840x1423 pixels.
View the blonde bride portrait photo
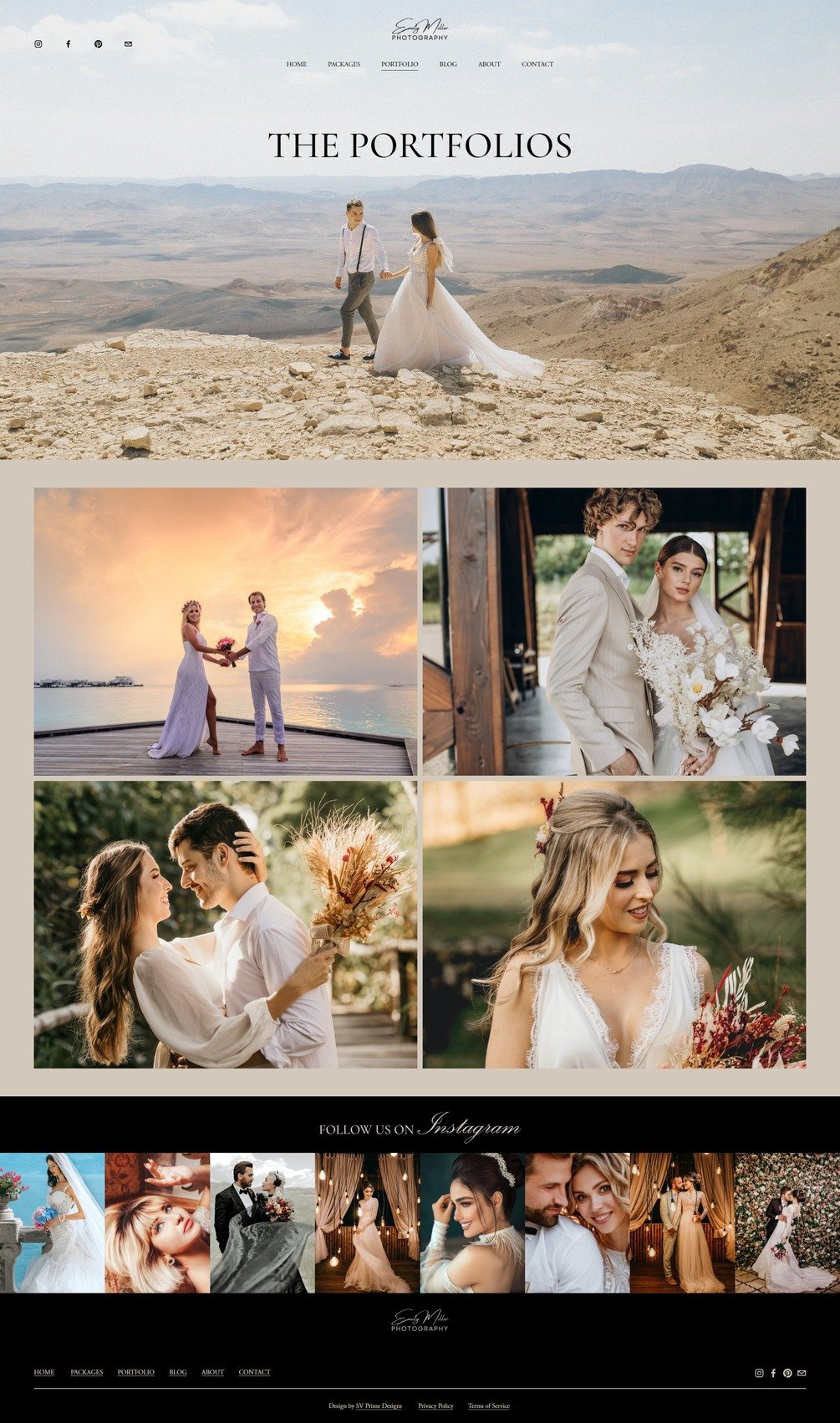click(614, 924)
